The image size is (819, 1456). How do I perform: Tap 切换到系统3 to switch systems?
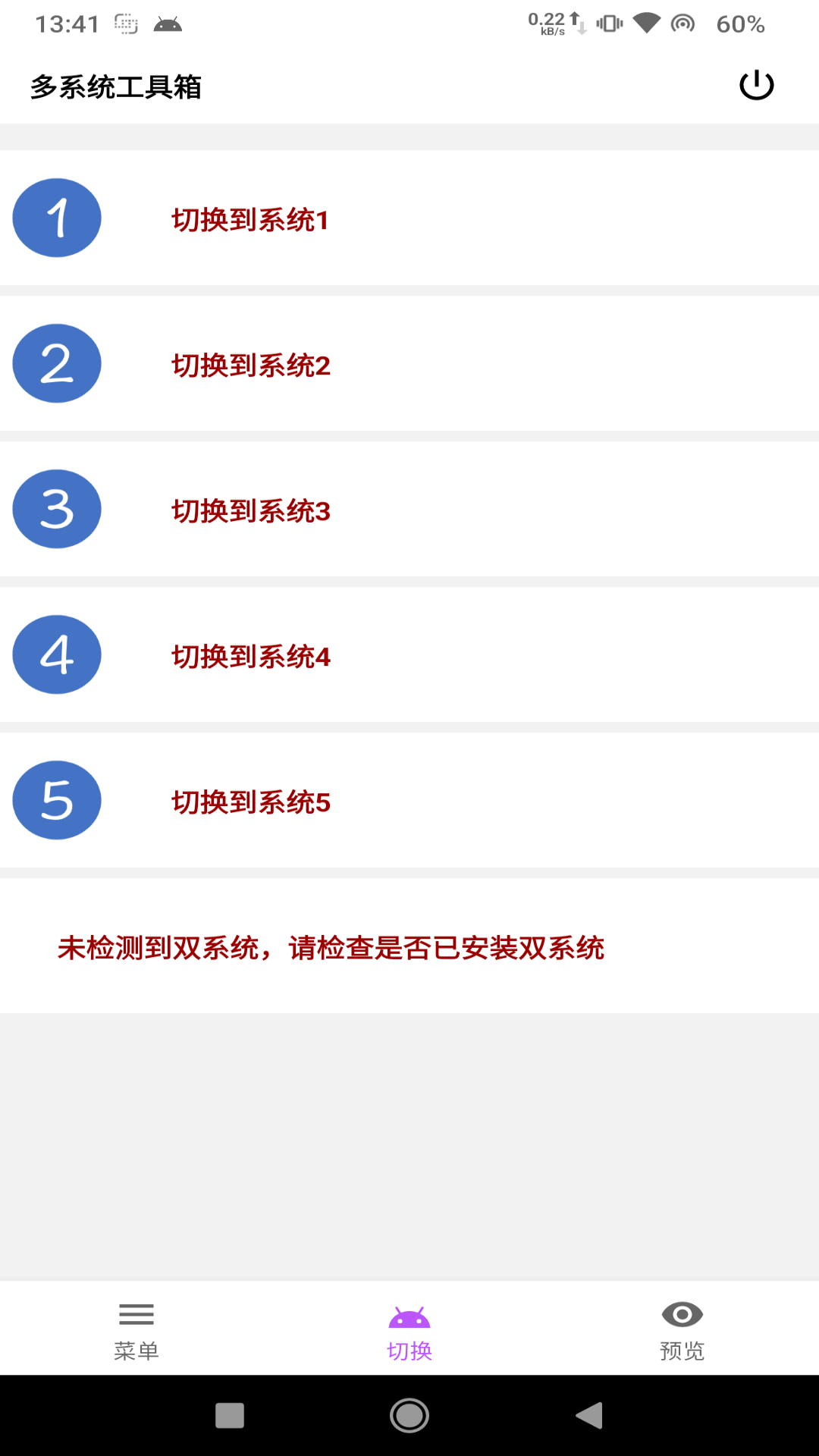(x=250, y=510)
